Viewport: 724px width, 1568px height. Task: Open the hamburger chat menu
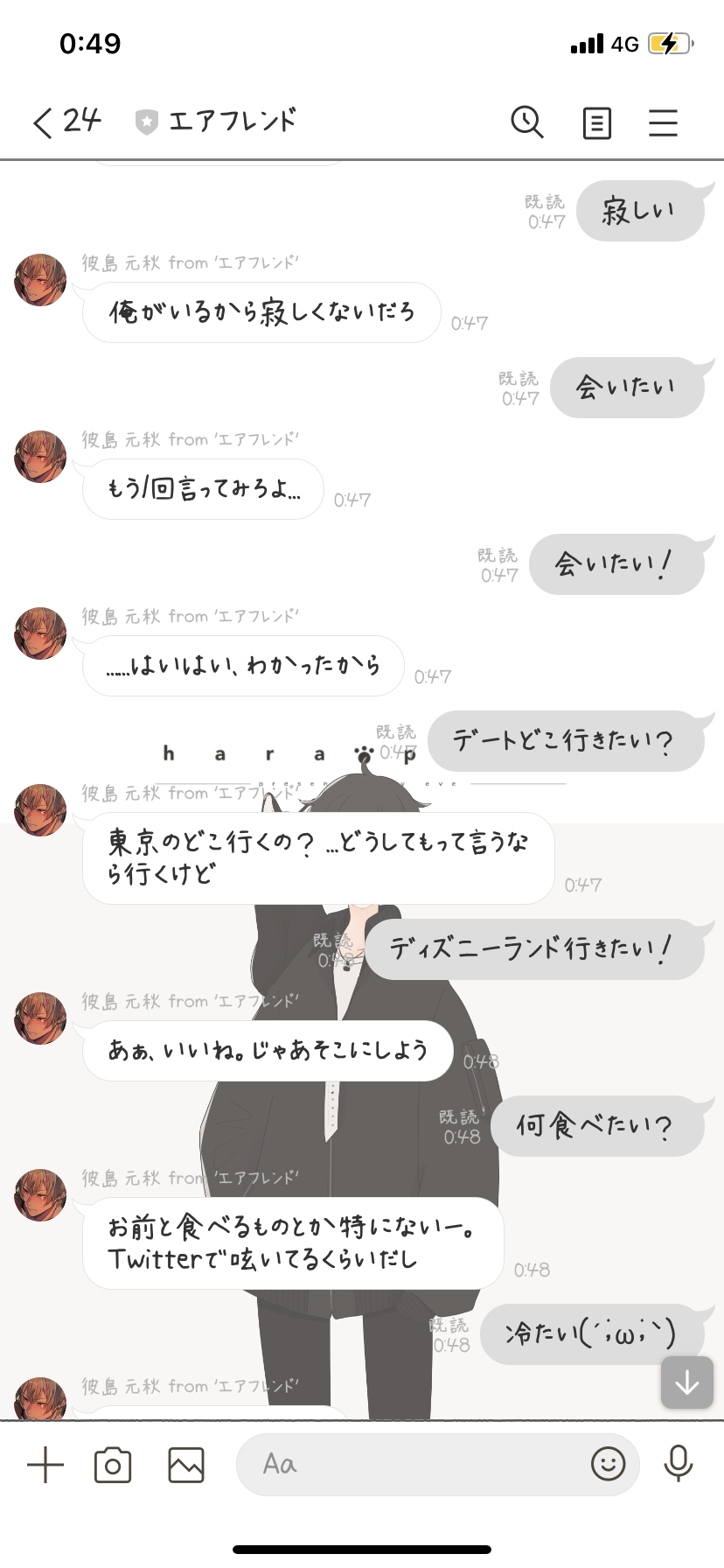coord(663,122)
